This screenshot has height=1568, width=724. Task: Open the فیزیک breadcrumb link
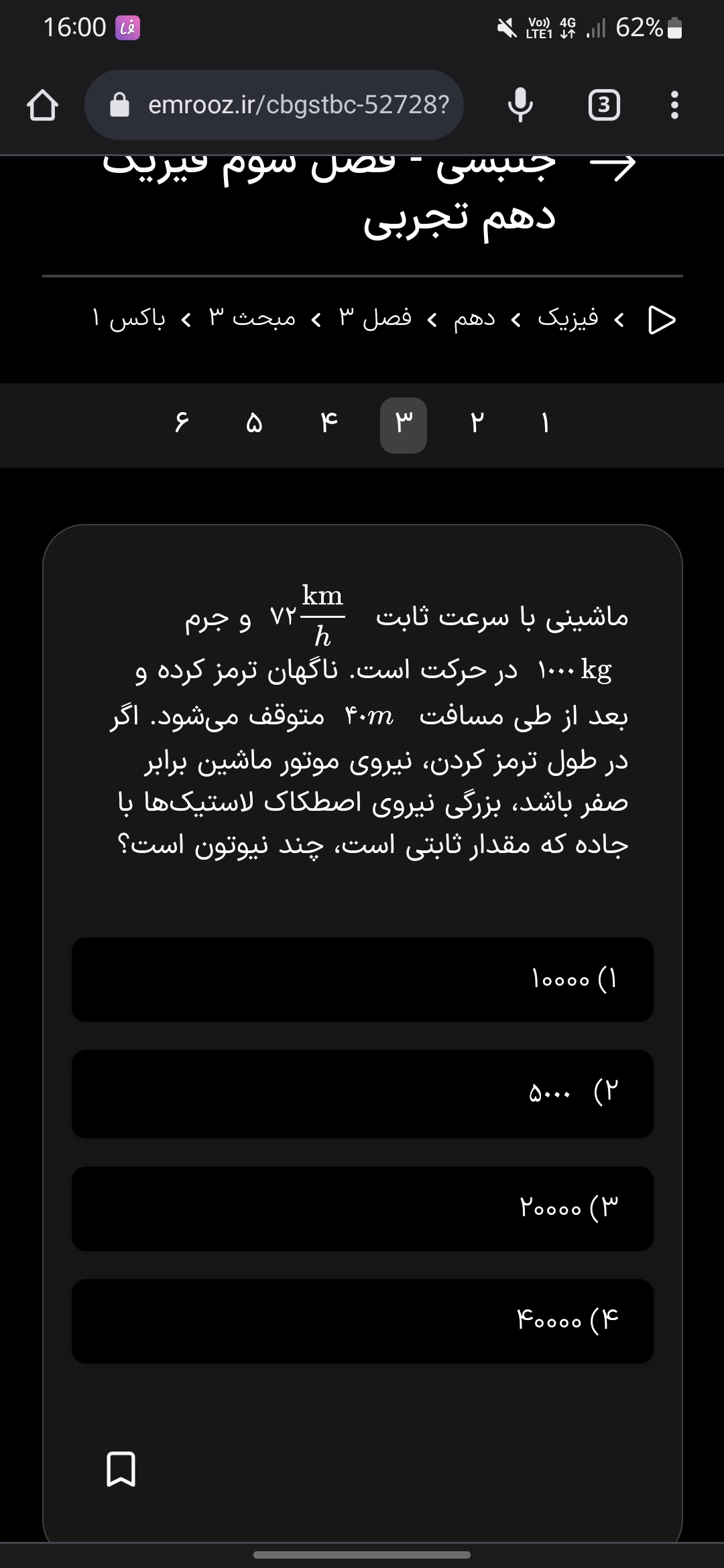pos(568,318)
